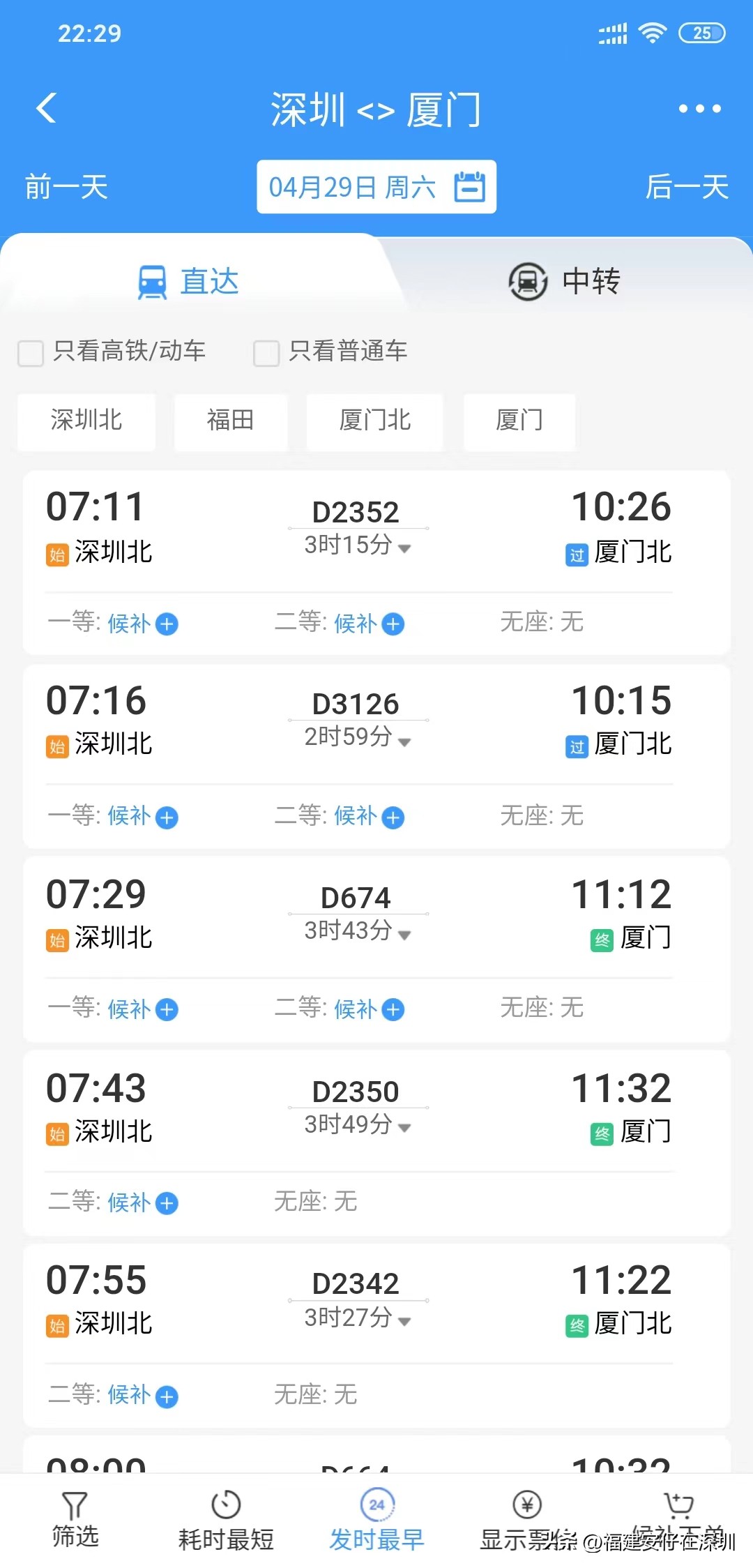753x1568 pixels.
Task: Tap the '24' earliest departure sort icon
Action: pos(376,1503)
